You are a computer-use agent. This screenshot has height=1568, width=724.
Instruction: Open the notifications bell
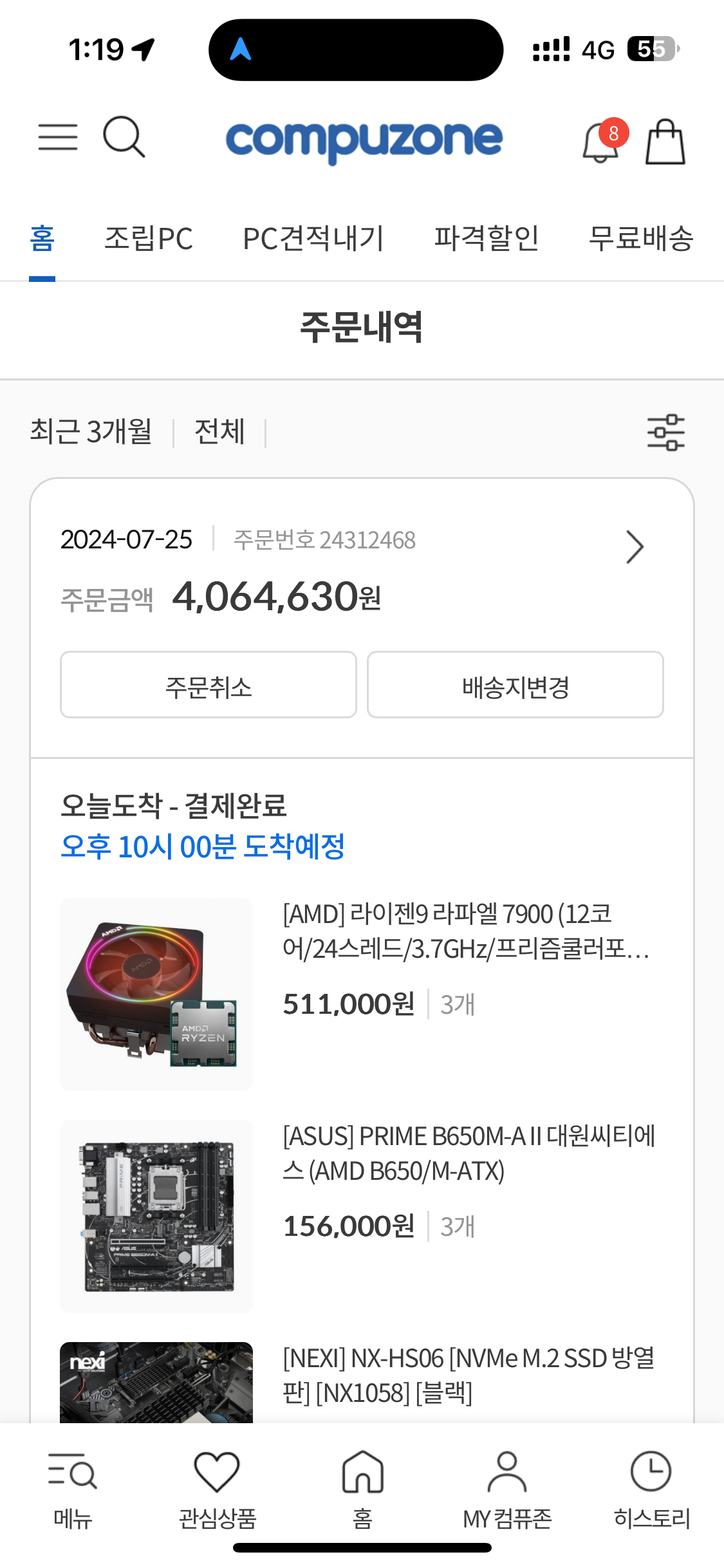(602, 142)
